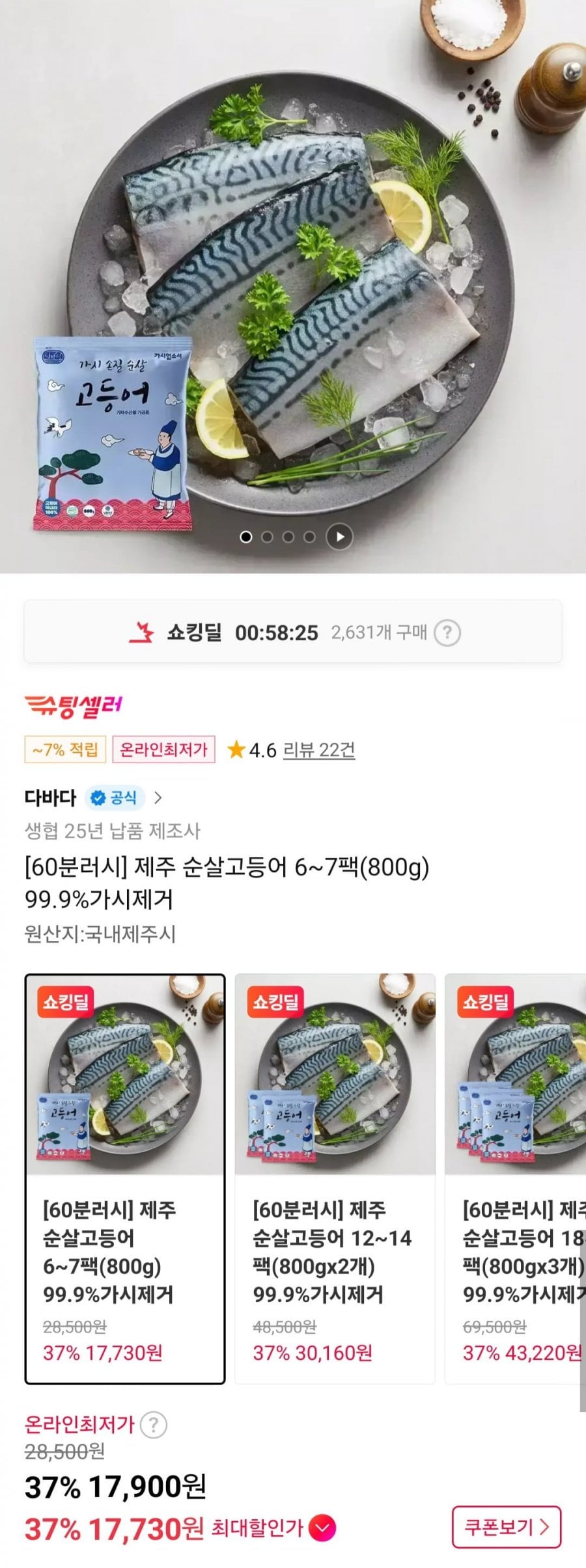Open the 리뷰 22건 reviews link
The image size is (586, 1568).
click(319, 750)
